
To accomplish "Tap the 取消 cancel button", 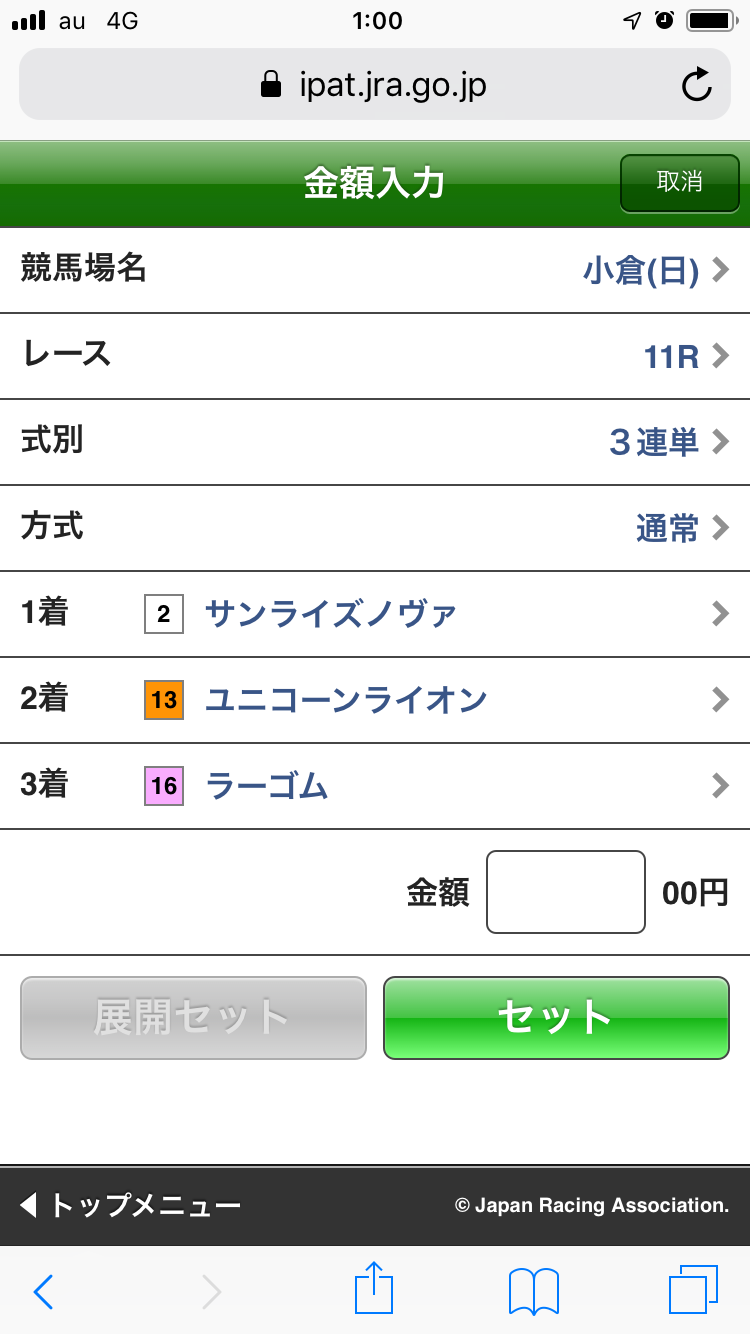I will click(679, 183).
